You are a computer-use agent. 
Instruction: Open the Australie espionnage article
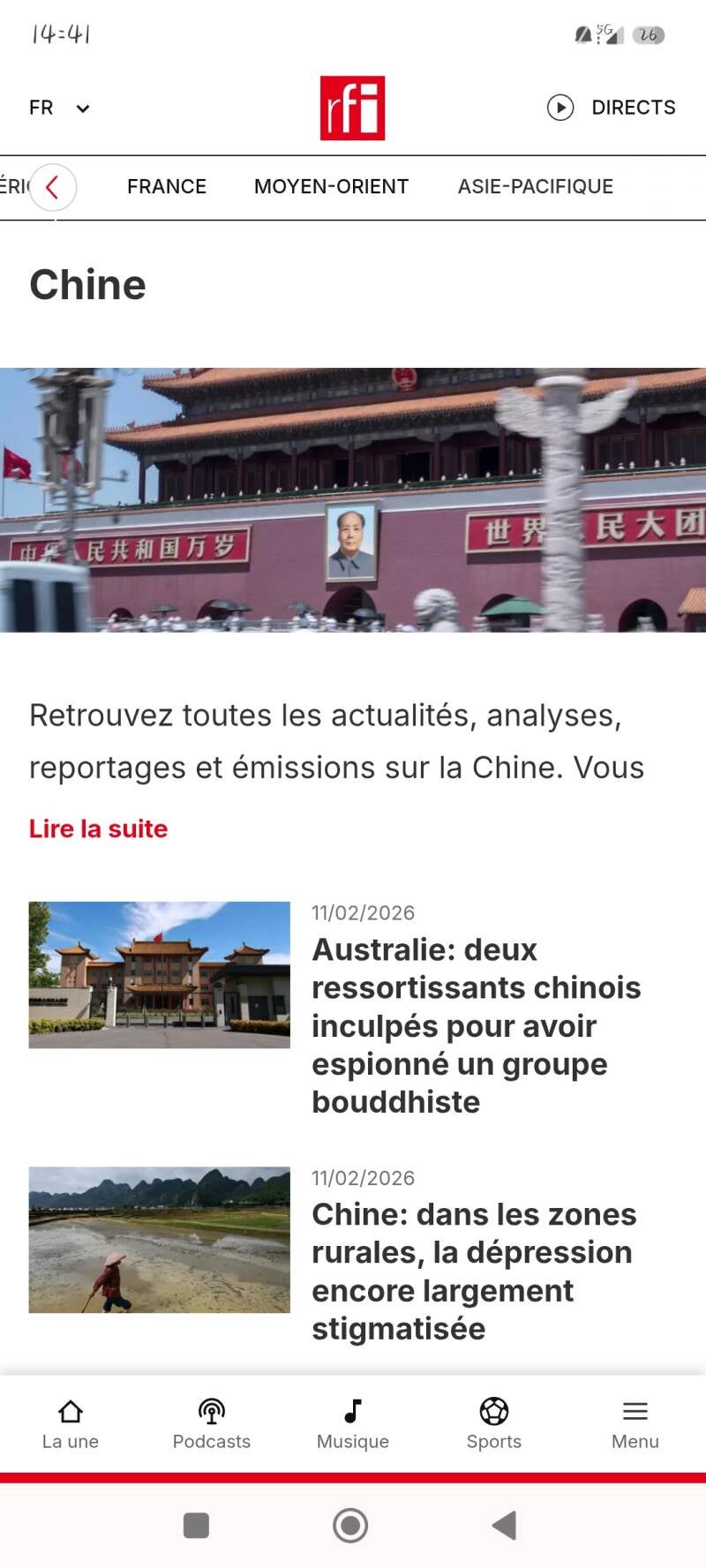476,1025
